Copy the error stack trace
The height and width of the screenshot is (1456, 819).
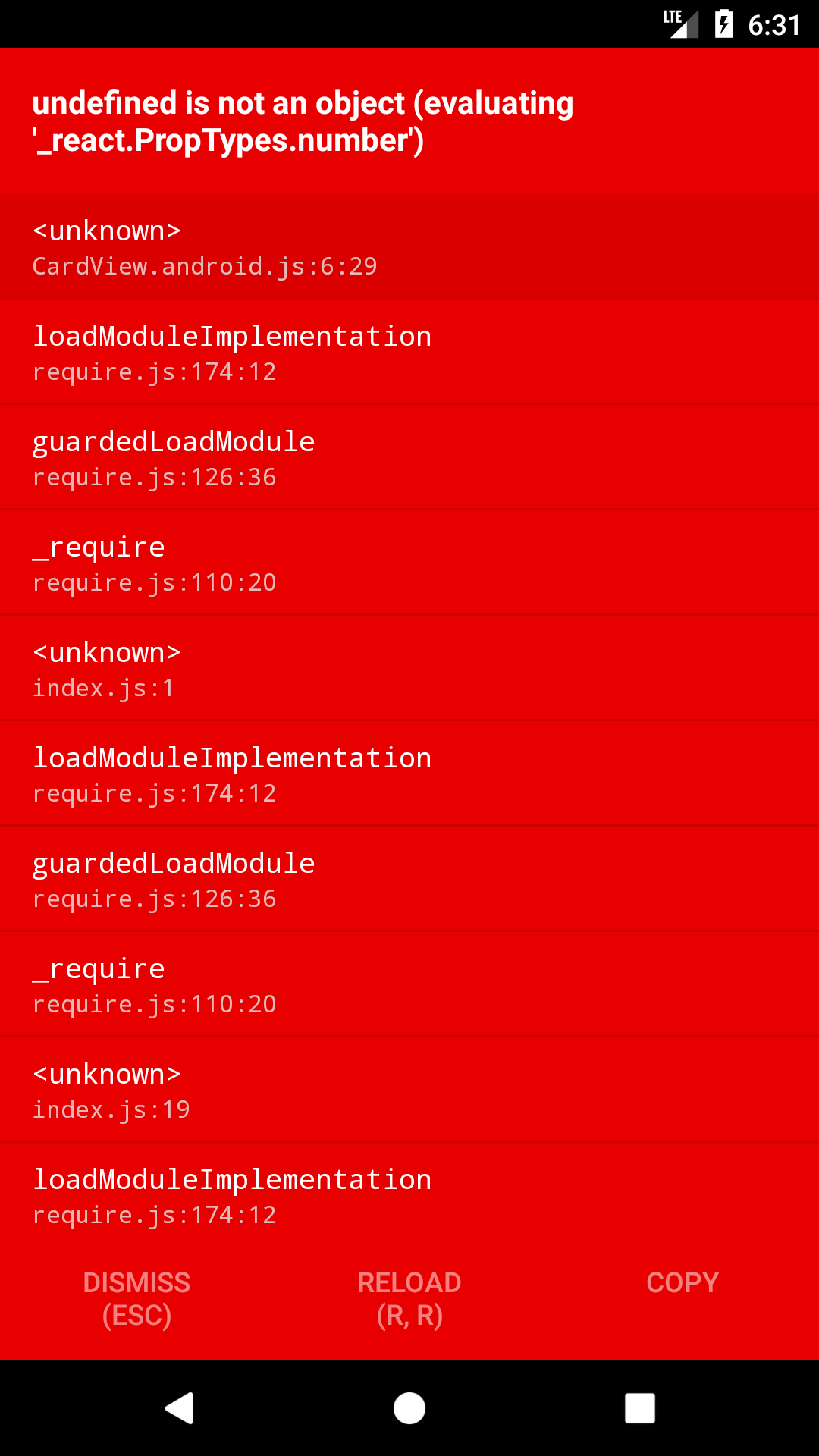pyautogui.click(x=682, y=1282)
